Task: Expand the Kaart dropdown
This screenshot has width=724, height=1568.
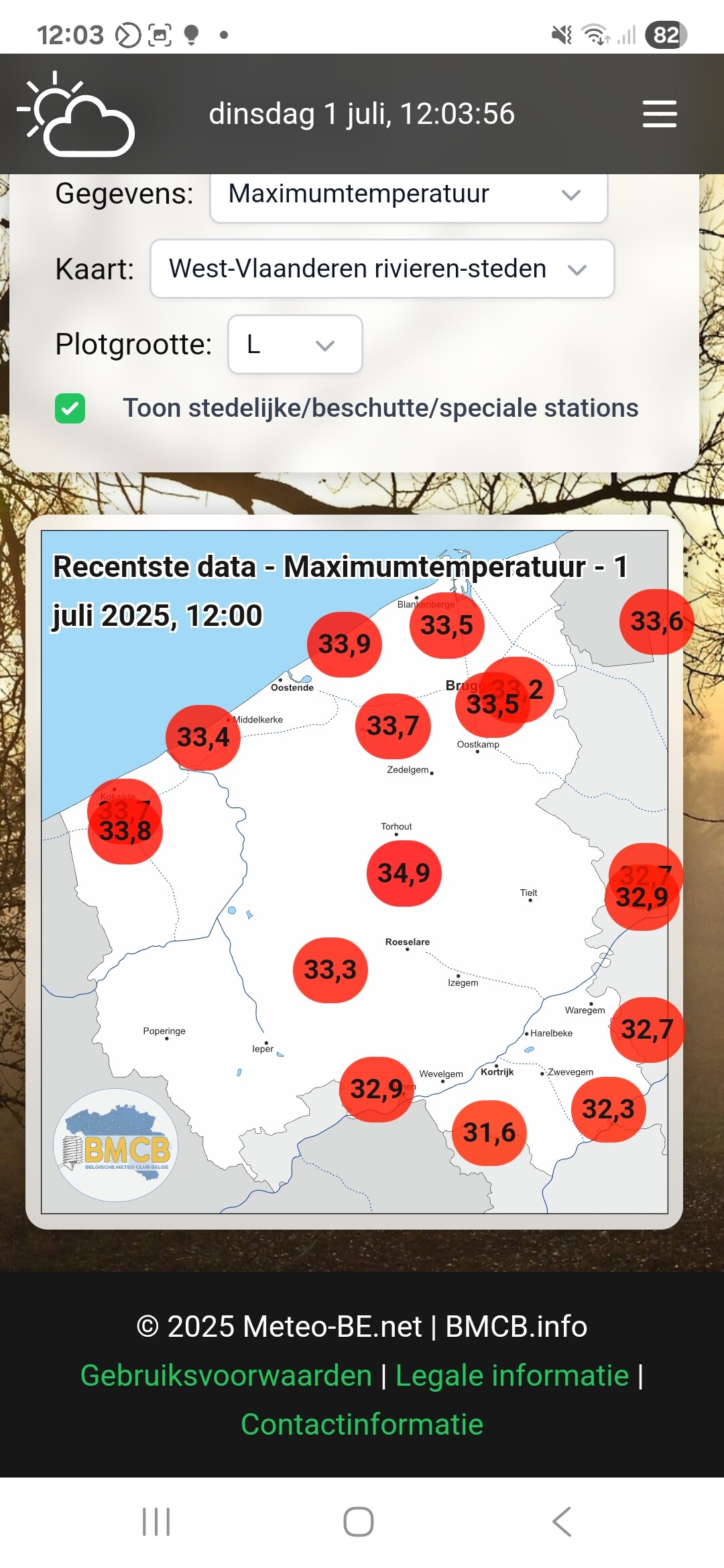Action: coord(382,269)
